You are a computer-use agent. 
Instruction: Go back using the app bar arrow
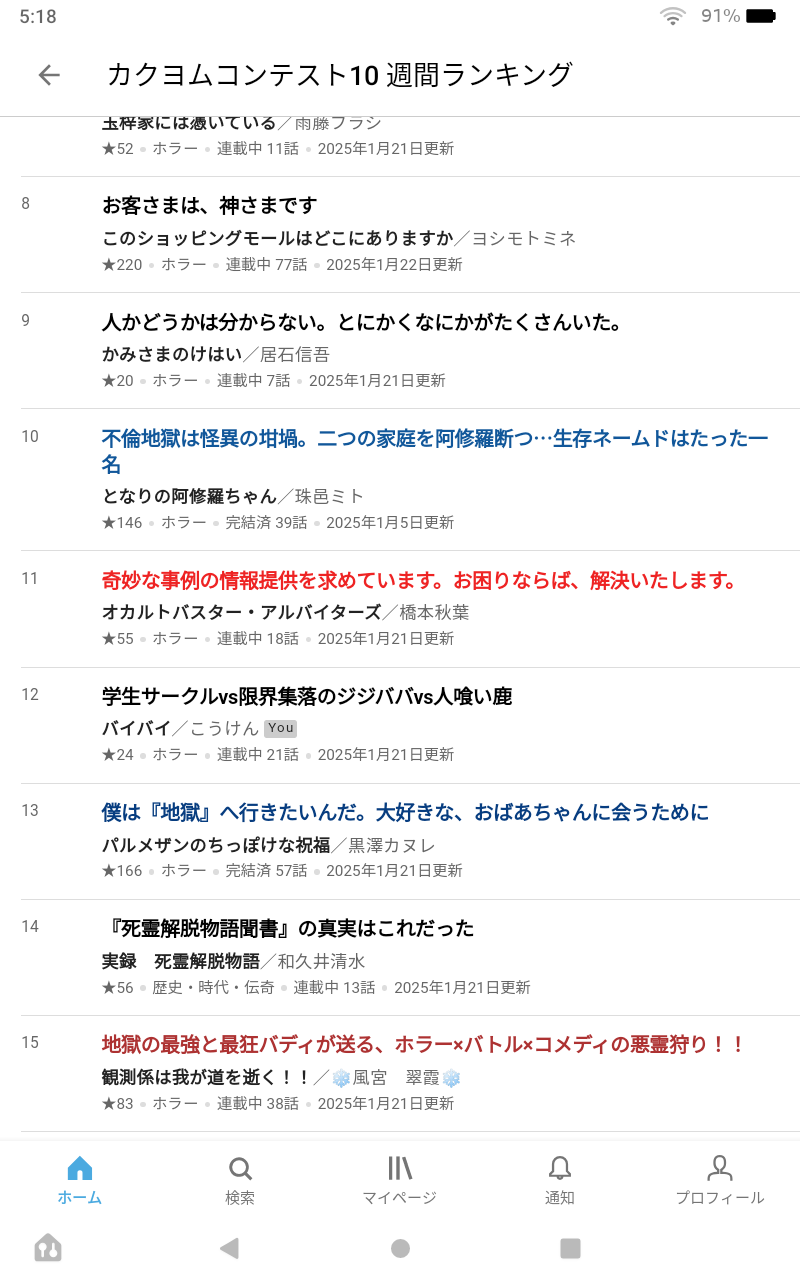(49, 75)
